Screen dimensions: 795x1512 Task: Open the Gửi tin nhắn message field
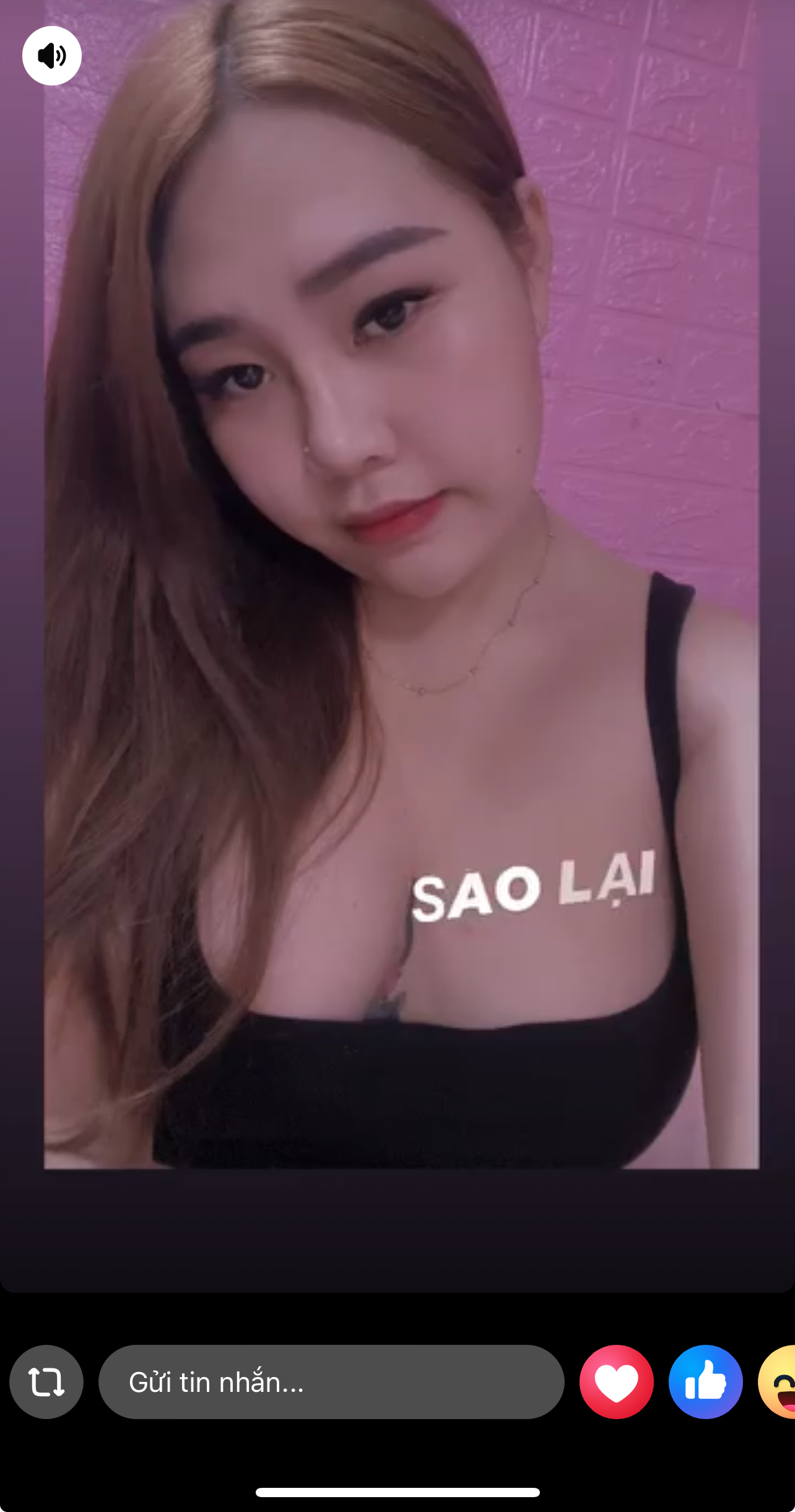(x=331, y=1381)
